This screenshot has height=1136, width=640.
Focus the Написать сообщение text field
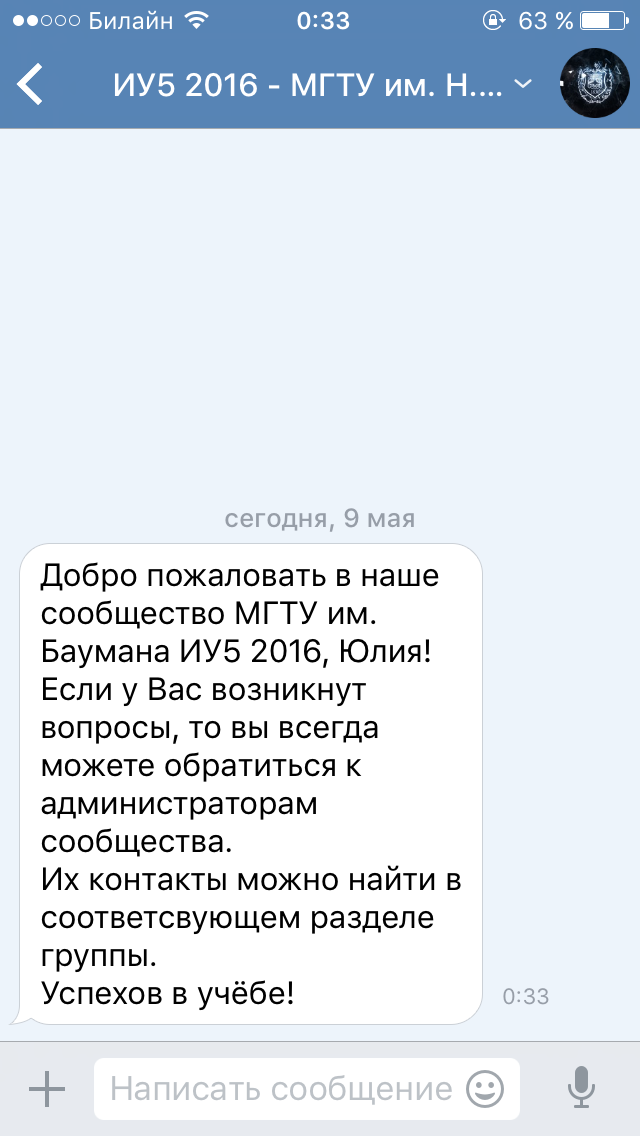point(280,1089)
